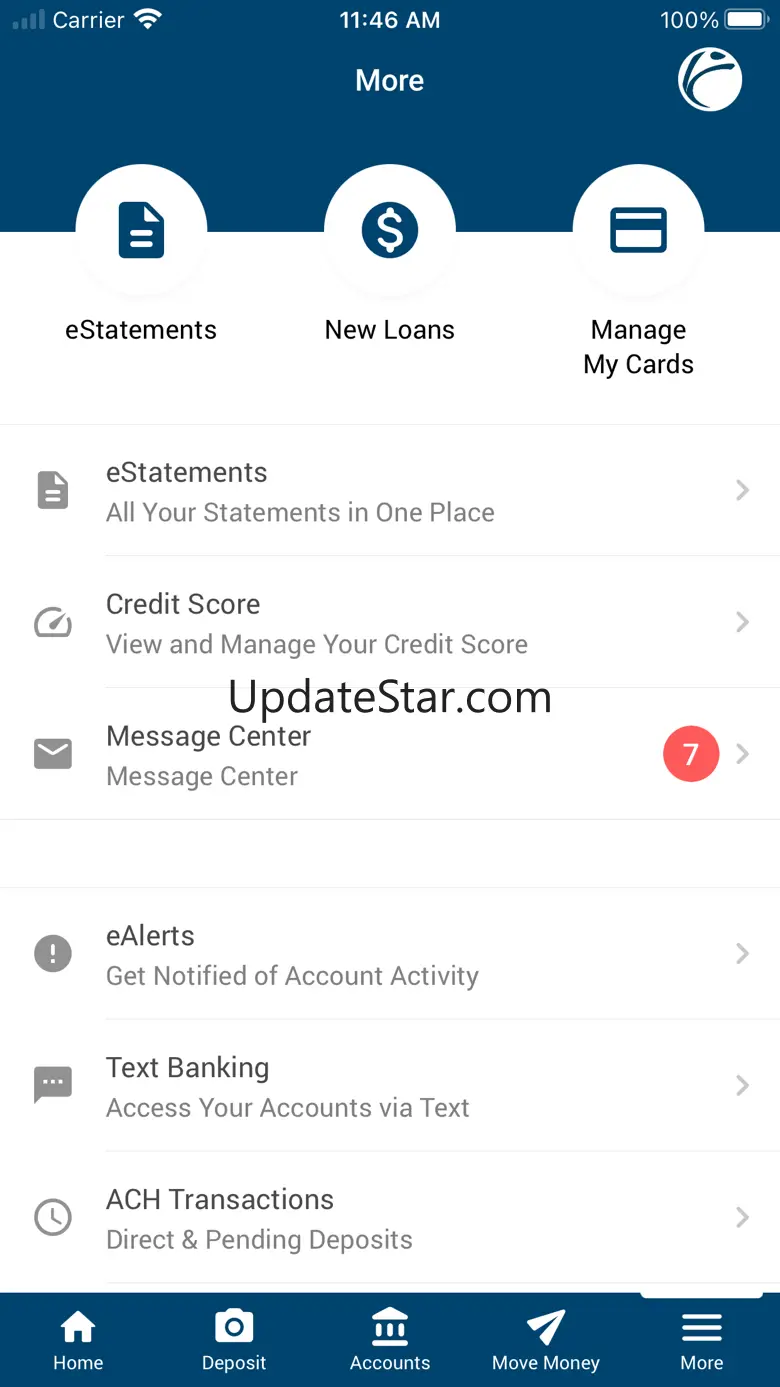Open the eStatements list row
780x1387 pixels.
click(390, 491)
